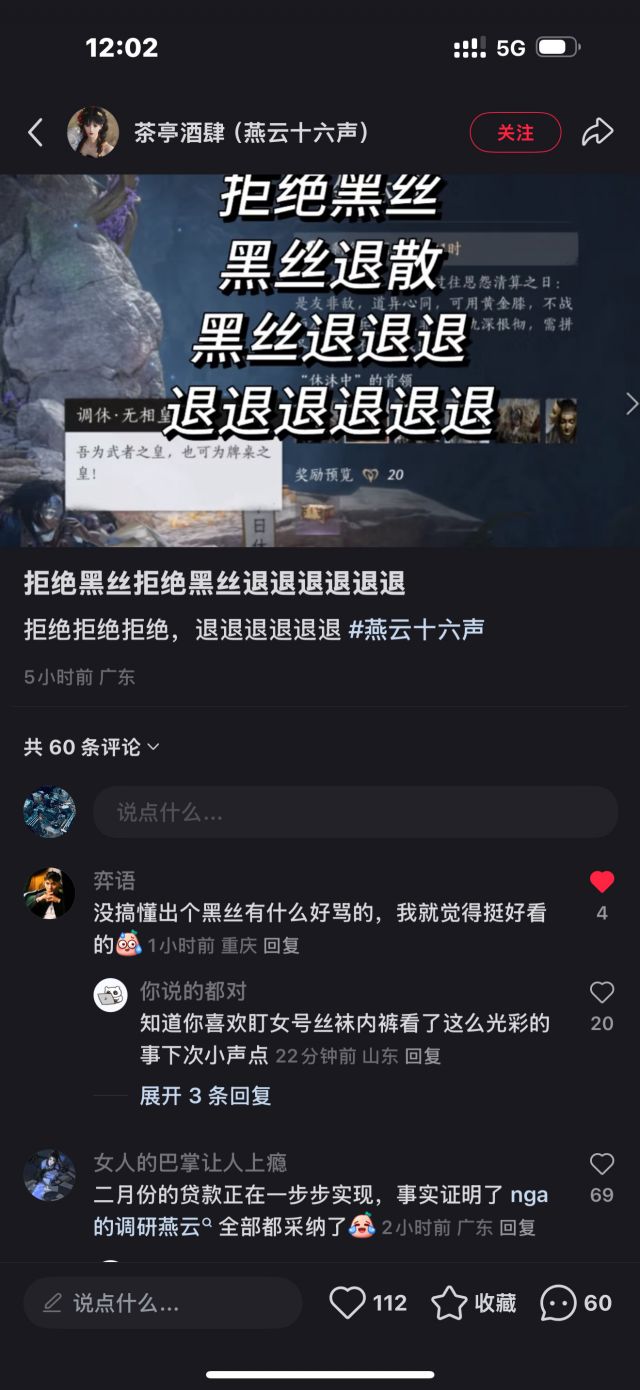Like 你说的都对's reply
The height and width of the screenshot is (1390, 640).
601,992
